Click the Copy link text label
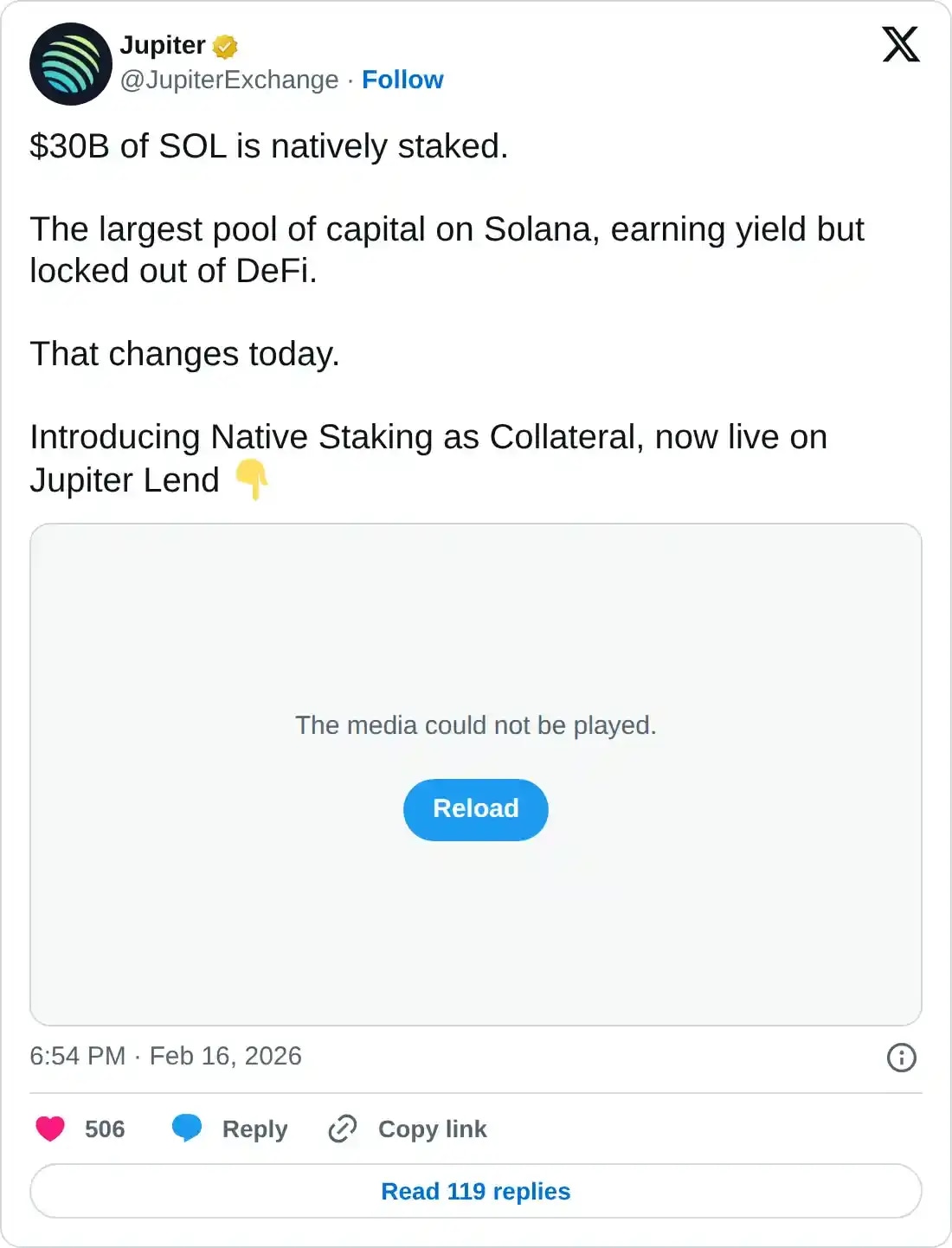Screen dimensions: 952x1248 [433, 1129]
